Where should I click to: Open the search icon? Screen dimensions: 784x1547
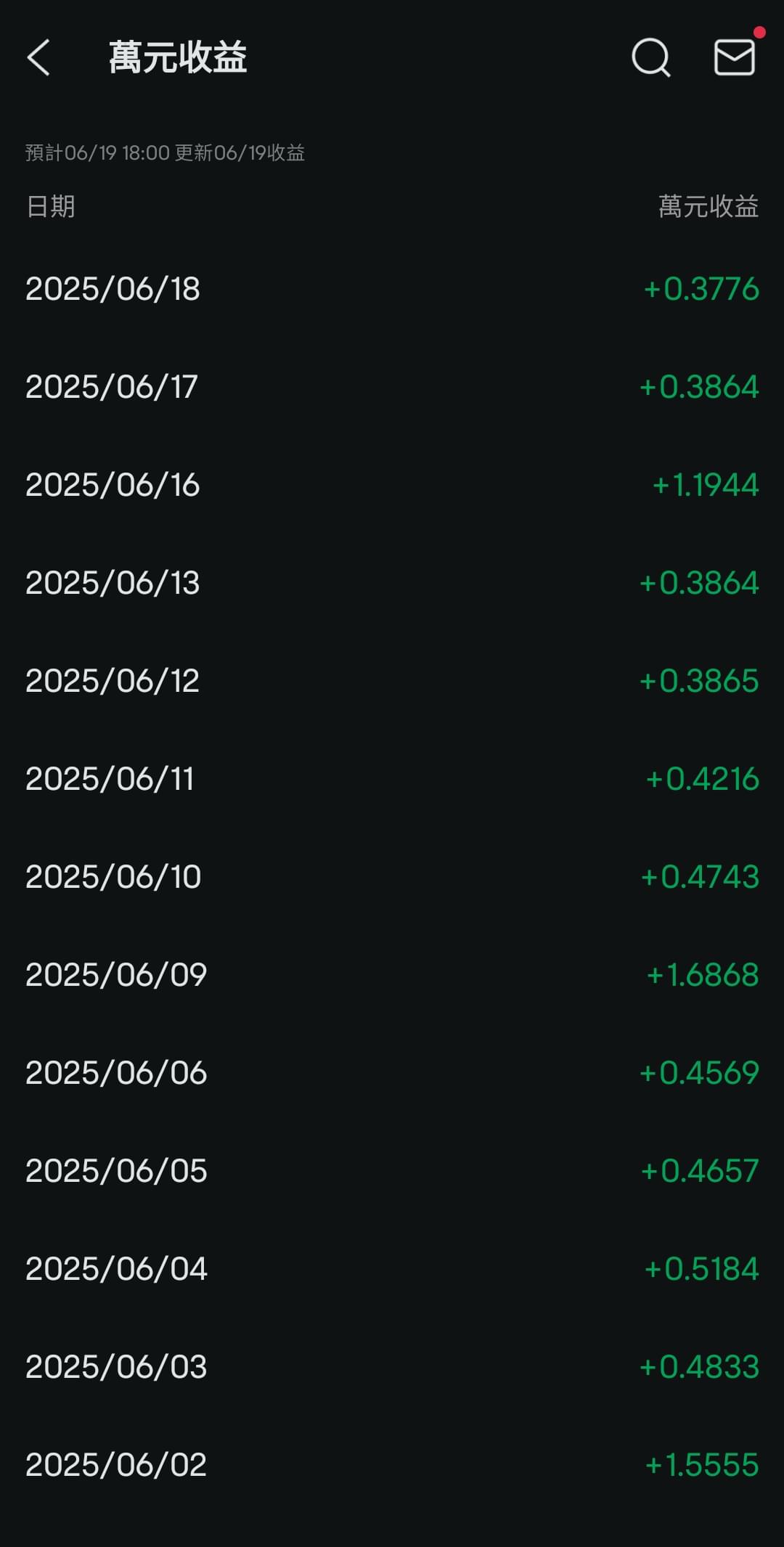[651, 57]
